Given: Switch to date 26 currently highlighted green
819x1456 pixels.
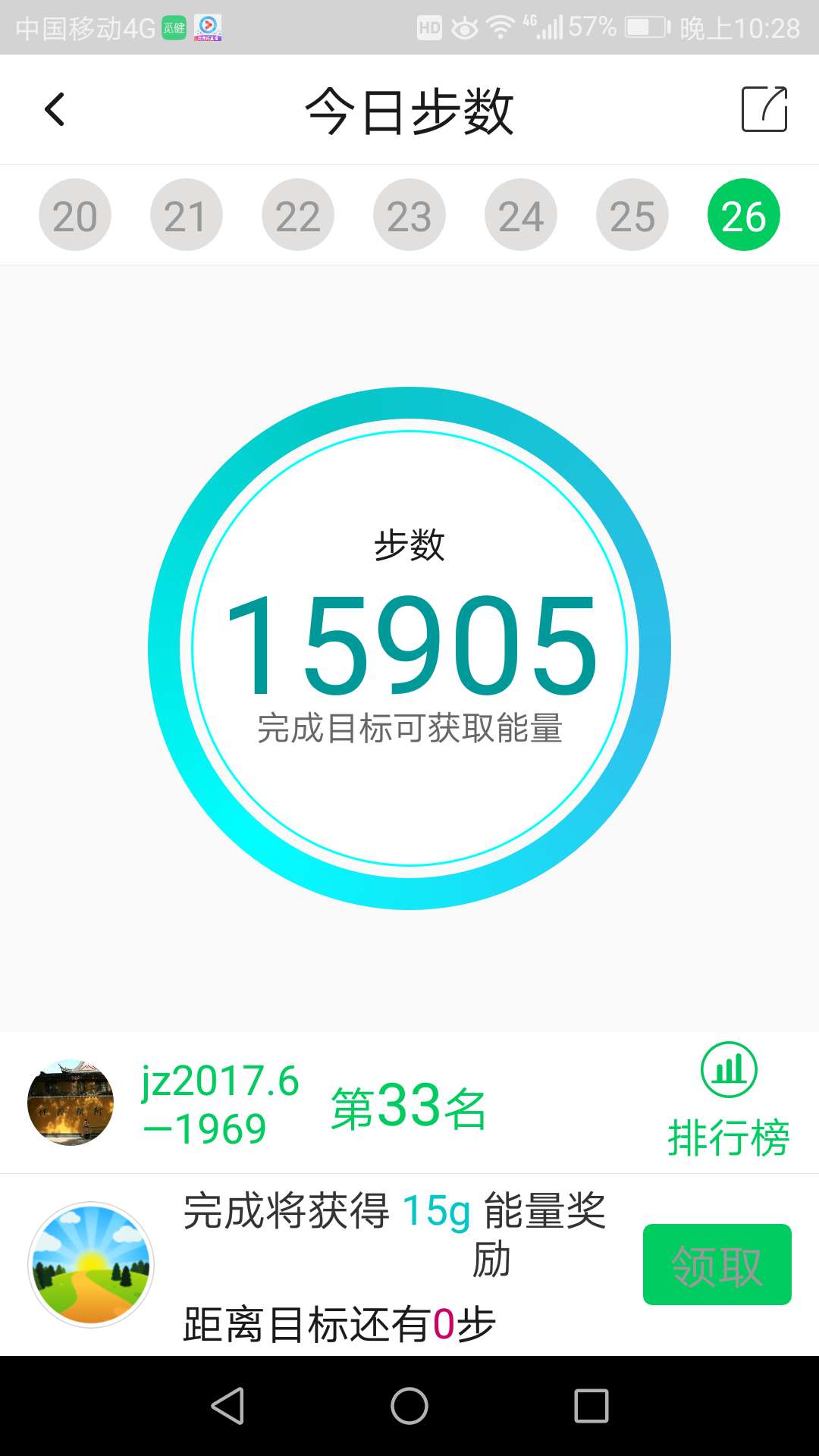Looking at the screenshot, I should [x=744, y=214].
